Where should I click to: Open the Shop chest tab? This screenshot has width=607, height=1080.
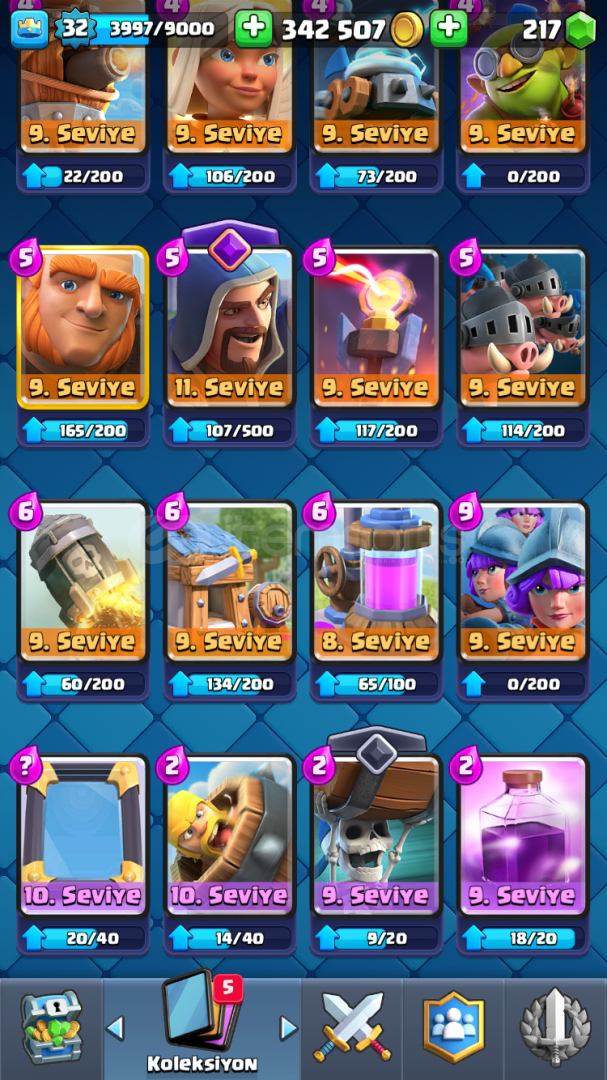tap(52, 1026)
